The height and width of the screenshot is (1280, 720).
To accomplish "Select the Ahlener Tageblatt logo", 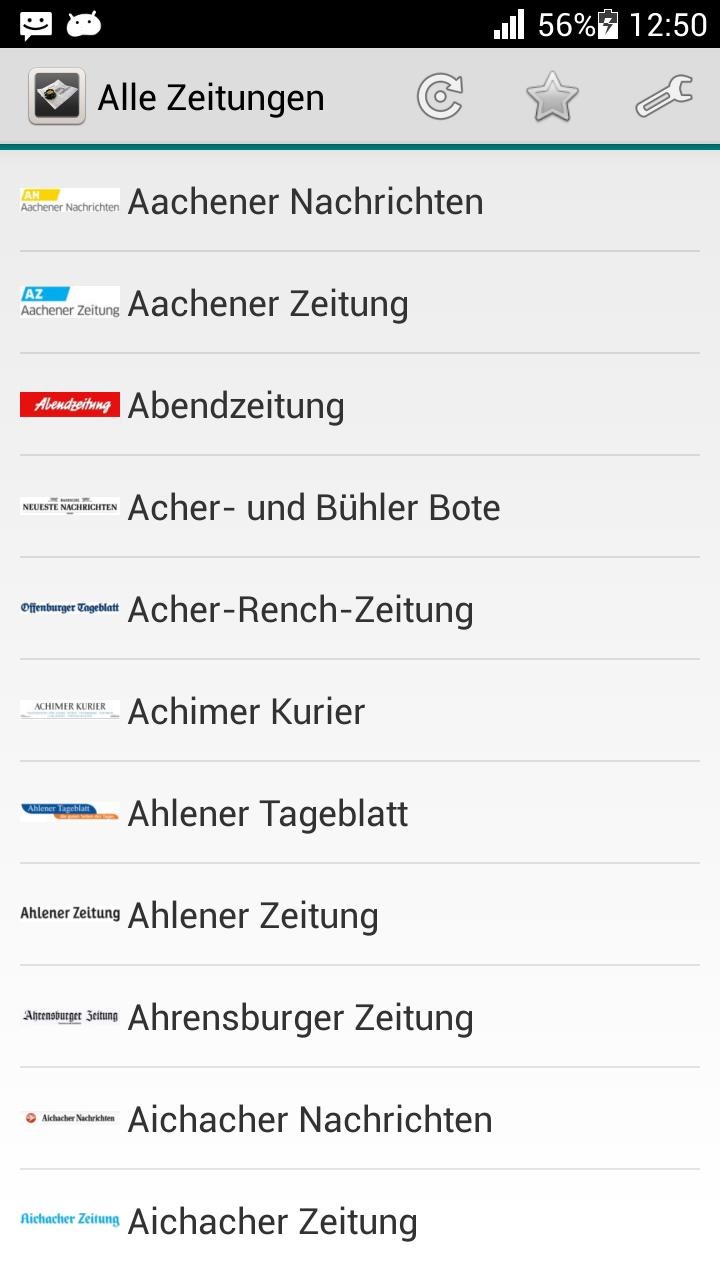I will (69, 812).
